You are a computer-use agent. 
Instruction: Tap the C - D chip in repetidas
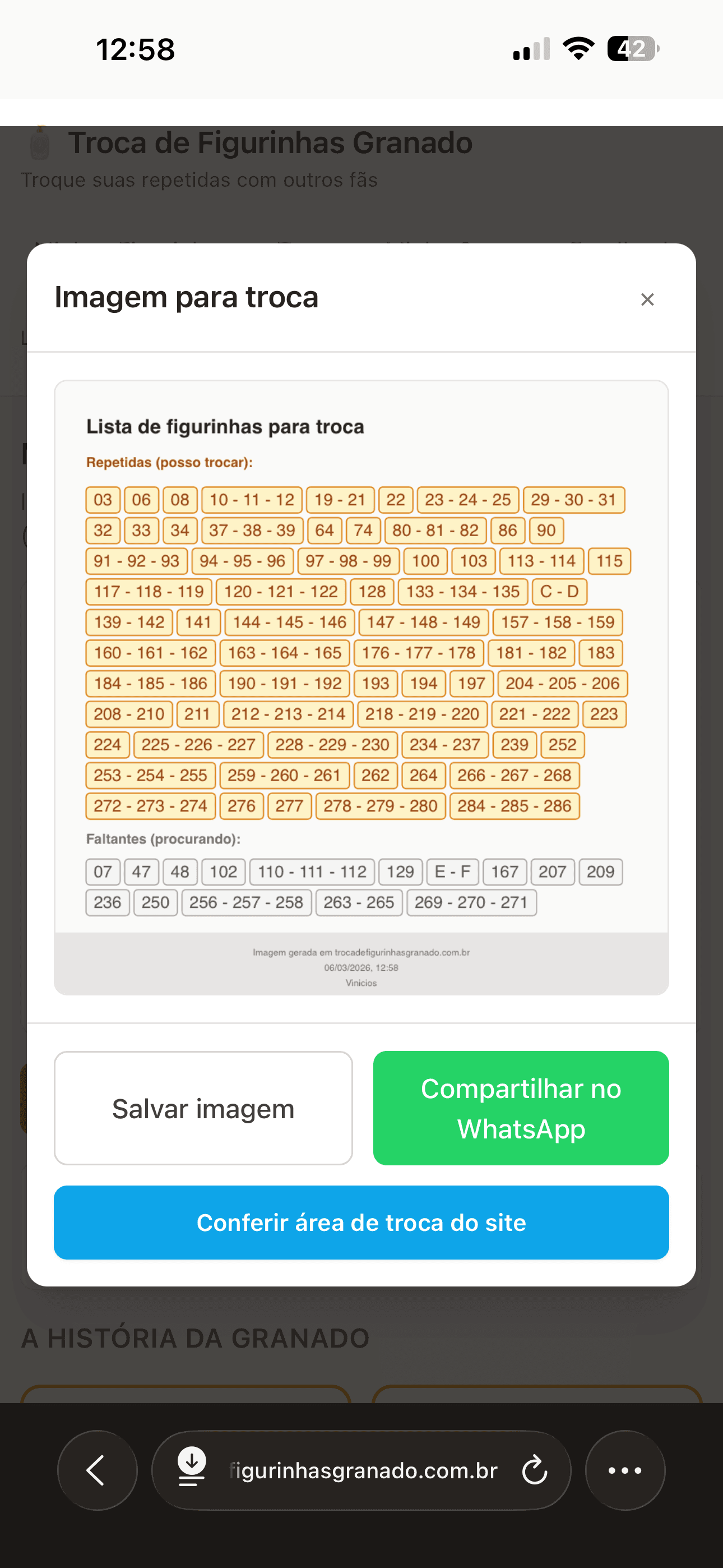(x=560, y=591)
